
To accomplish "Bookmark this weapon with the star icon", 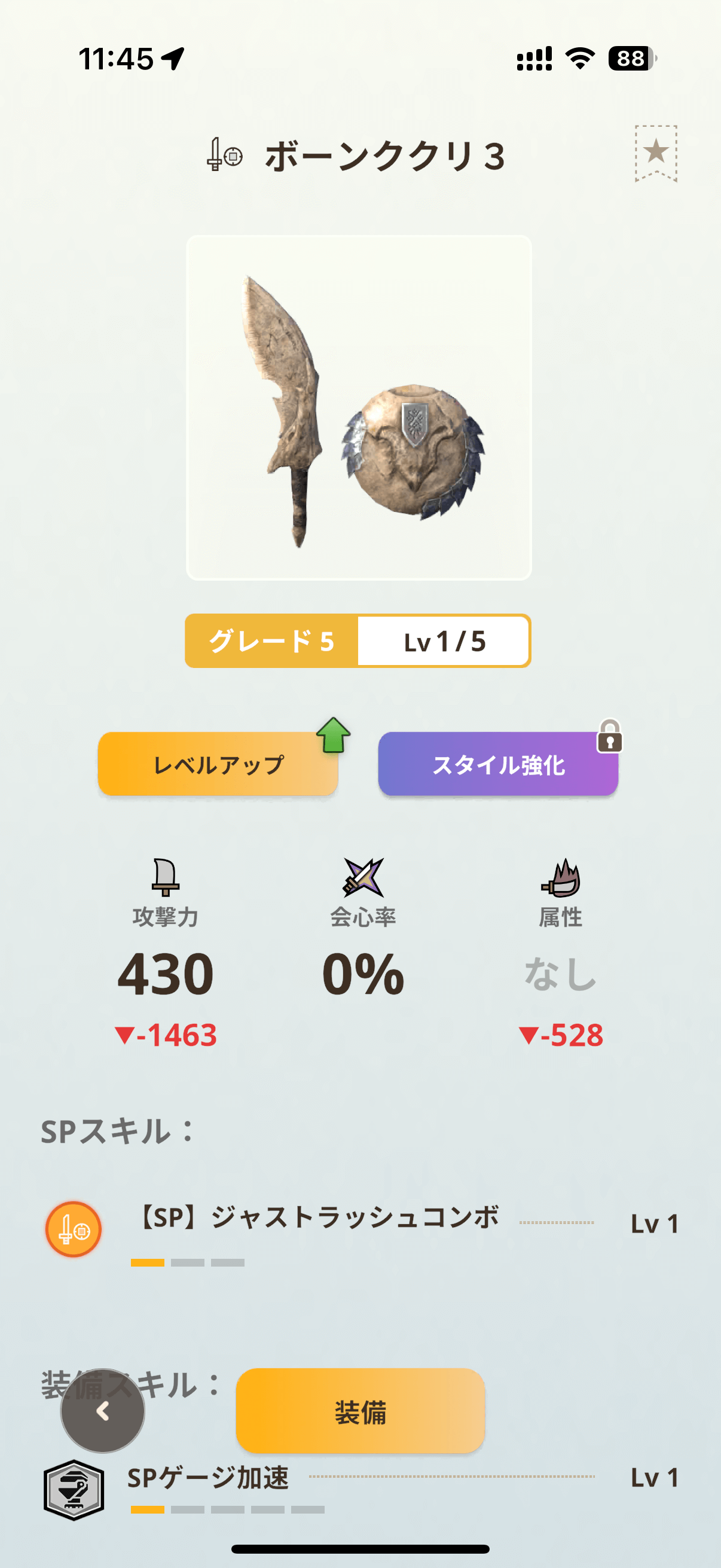I will (655, 152).
